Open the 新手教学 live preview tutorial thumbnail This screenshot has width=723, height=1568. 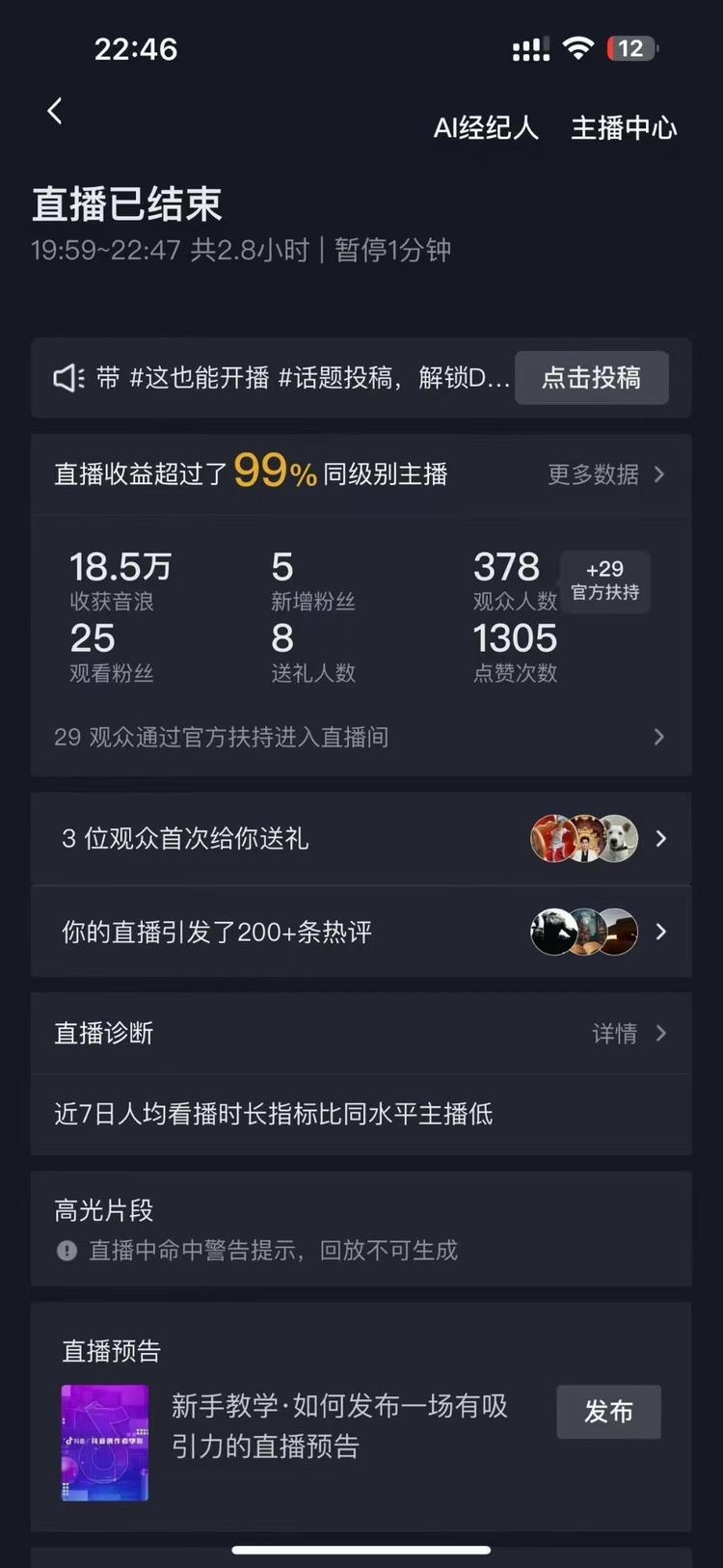[x=105, y=1443]
